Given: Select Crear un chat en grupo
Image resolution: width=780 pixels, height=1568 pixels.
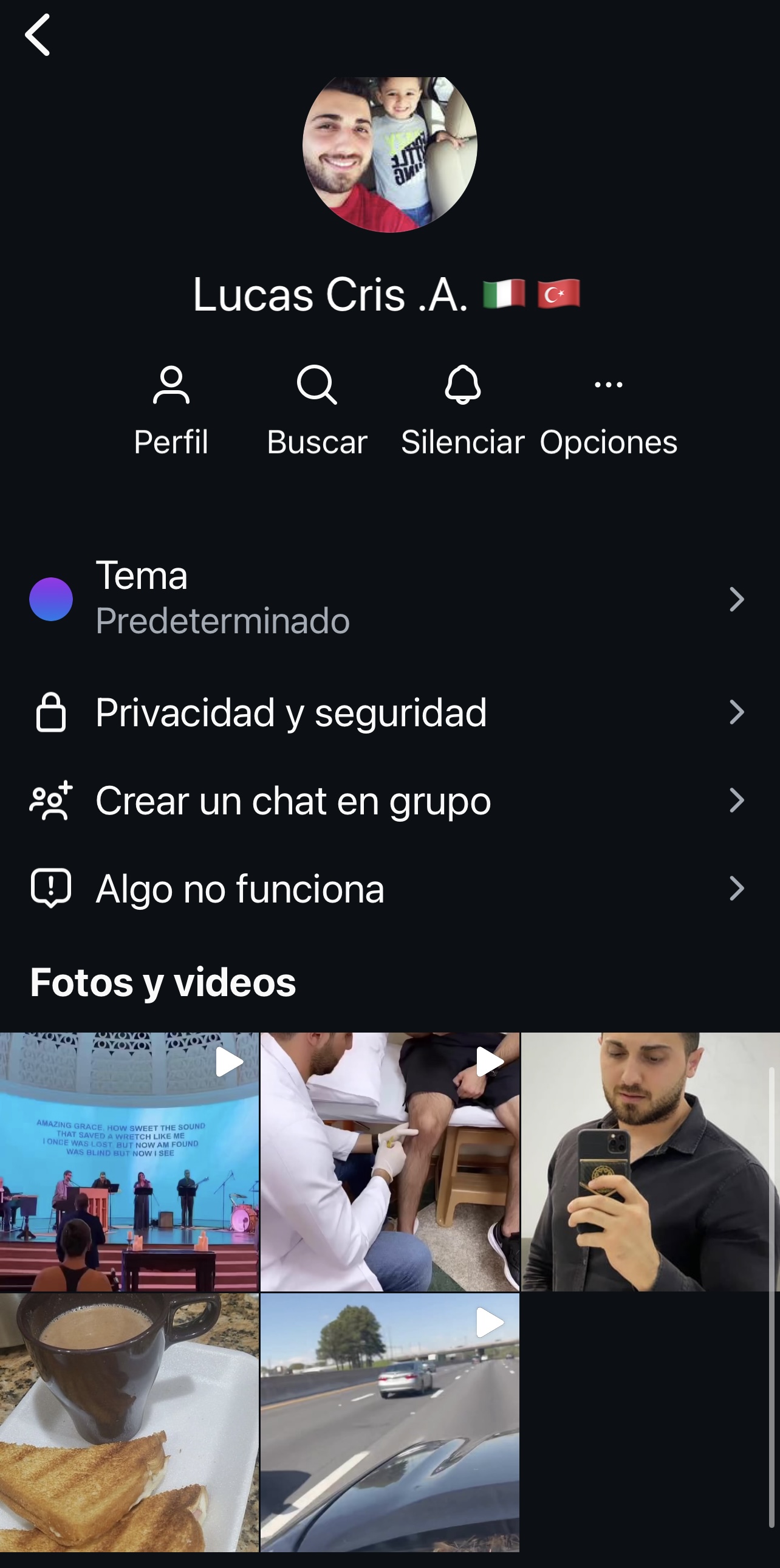Looking at the screenshot, I should coord(389,800).
